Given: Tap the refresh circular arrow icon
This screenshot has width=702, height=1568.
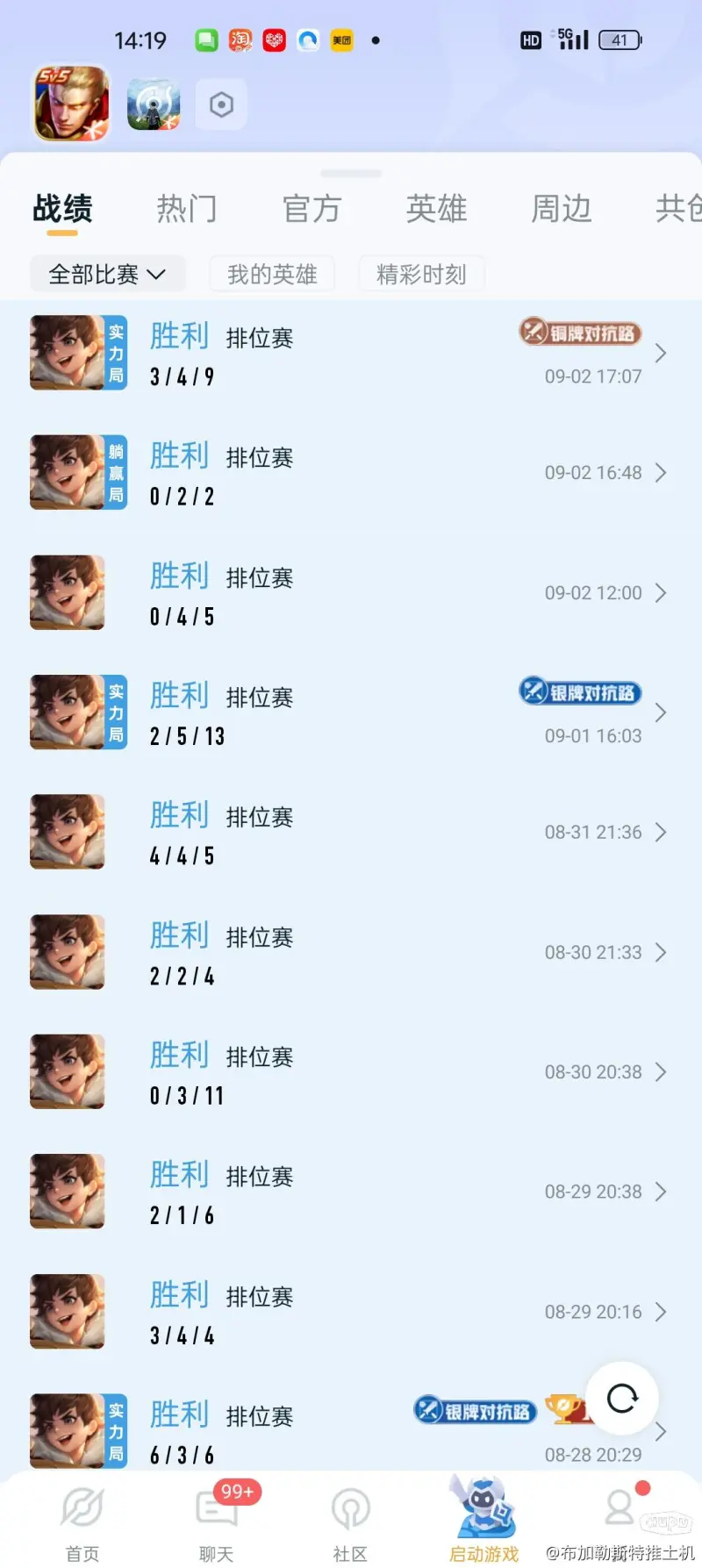Looking at the screenshot, I should (622, 1400).
